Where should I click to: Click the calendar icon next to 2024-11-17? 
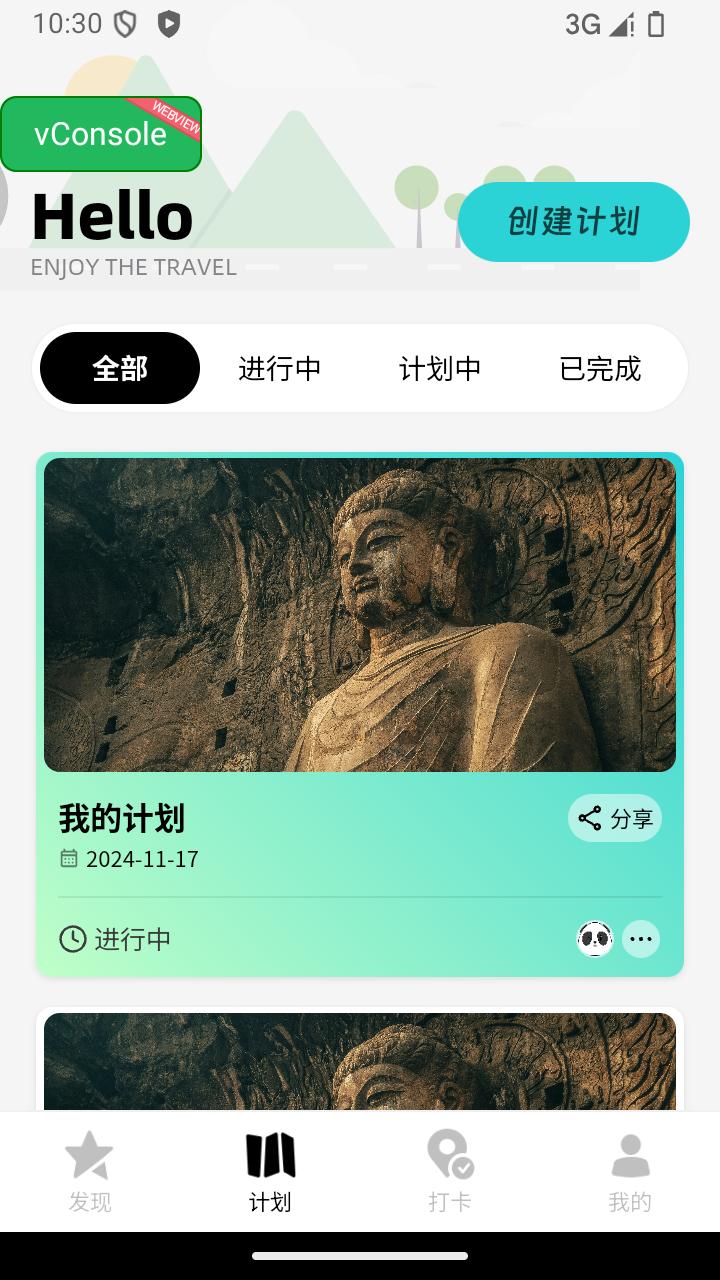[67, 858]
